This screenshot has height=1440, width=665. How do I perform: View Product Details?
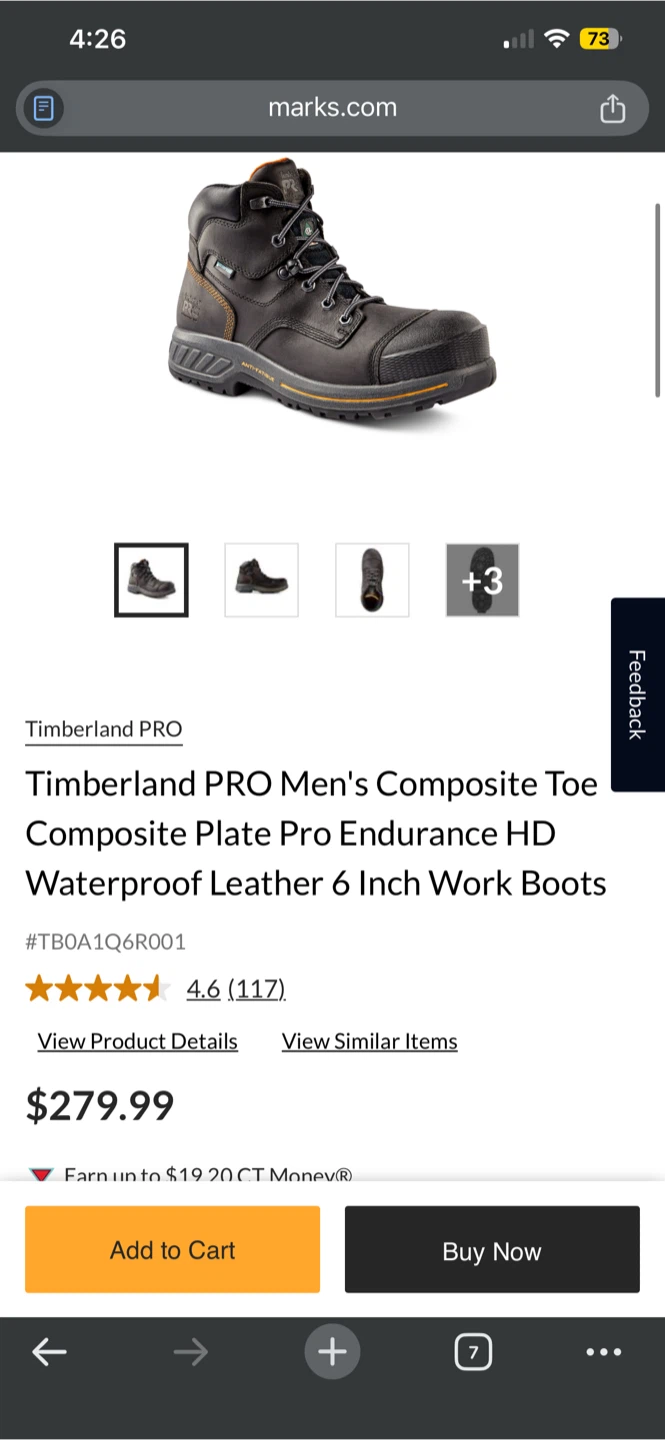(x=138, y=1041)
